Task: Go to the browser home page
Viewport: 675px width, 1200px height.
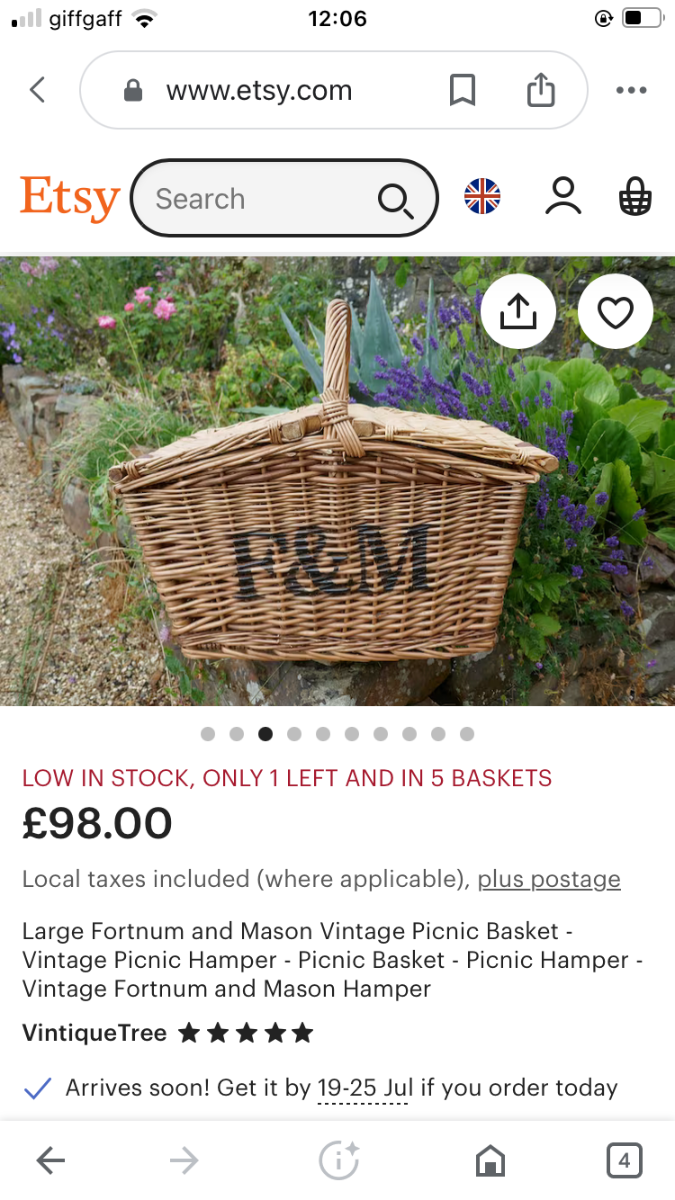Action: tap(490, 1160)
